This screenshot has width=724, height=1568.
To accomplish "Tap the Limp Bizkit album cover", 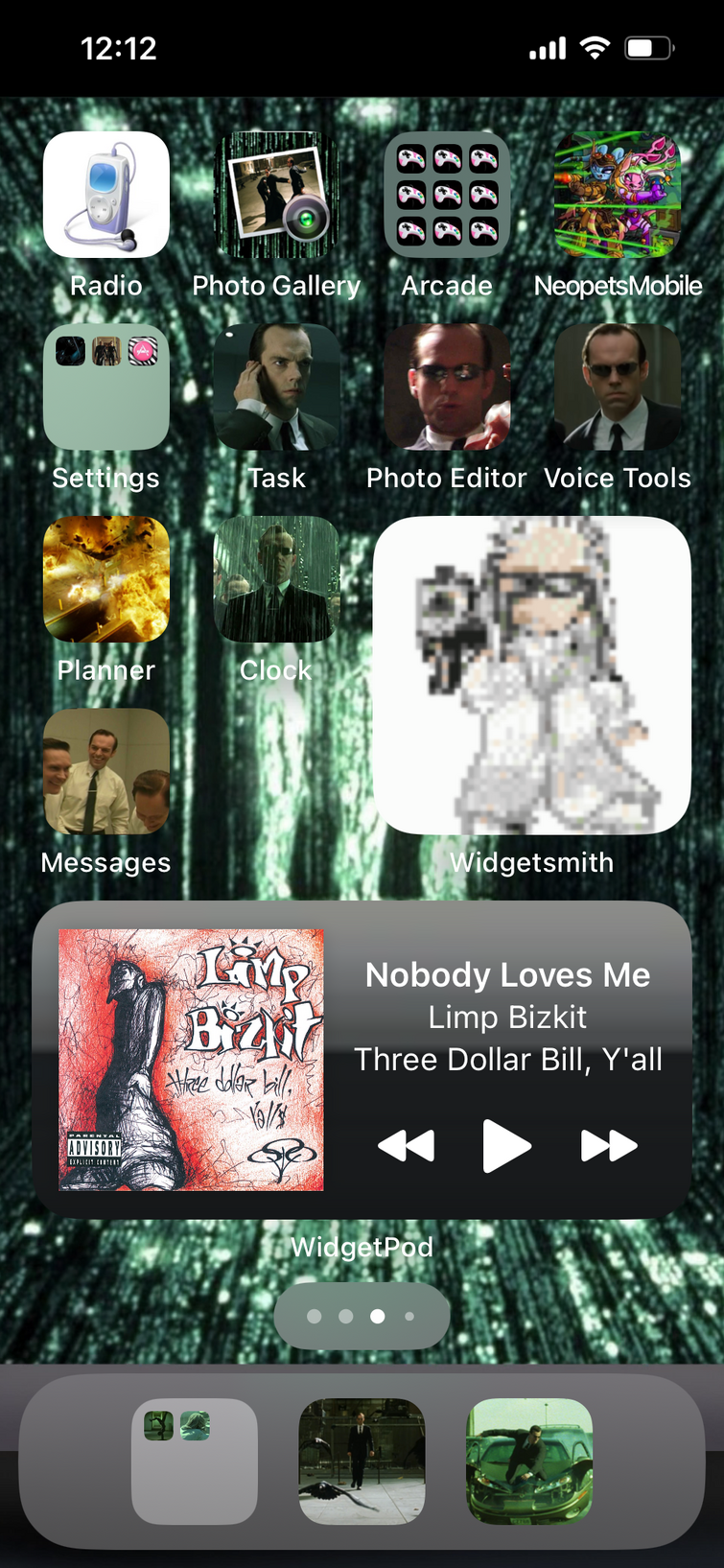I will tap(191, 1060).
